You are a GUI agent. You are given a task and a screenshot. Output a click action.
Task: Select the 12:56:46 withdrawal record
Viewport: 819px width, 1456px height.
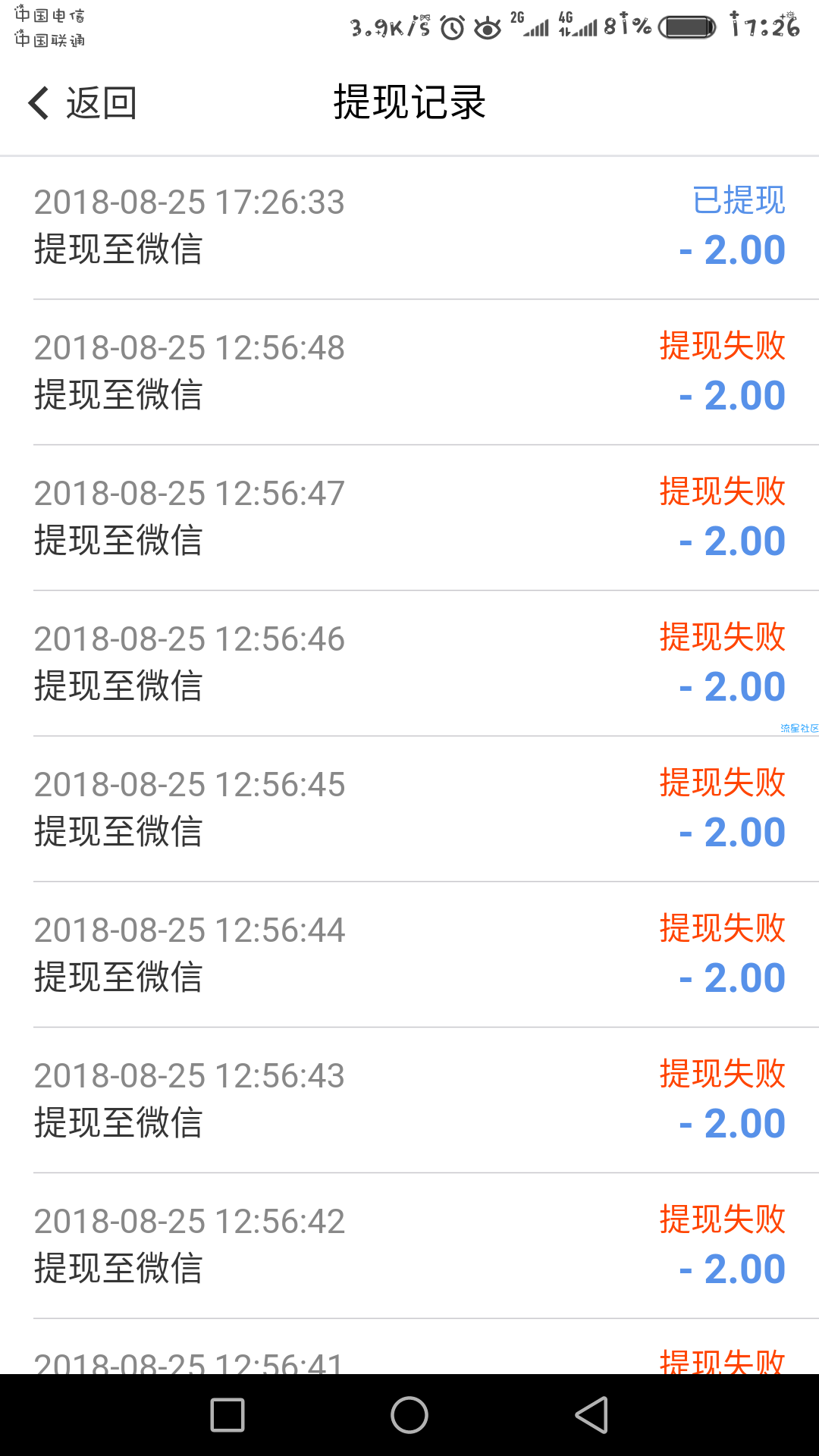(x=409, y=664)
